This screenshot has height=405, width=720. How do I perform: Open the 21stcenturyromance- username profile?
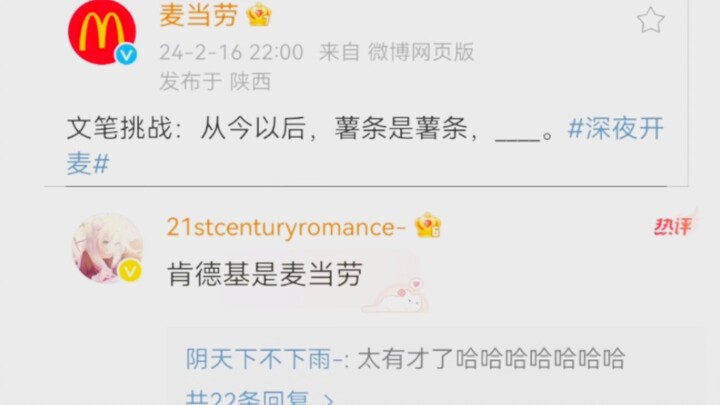click(x=286, y=227)
